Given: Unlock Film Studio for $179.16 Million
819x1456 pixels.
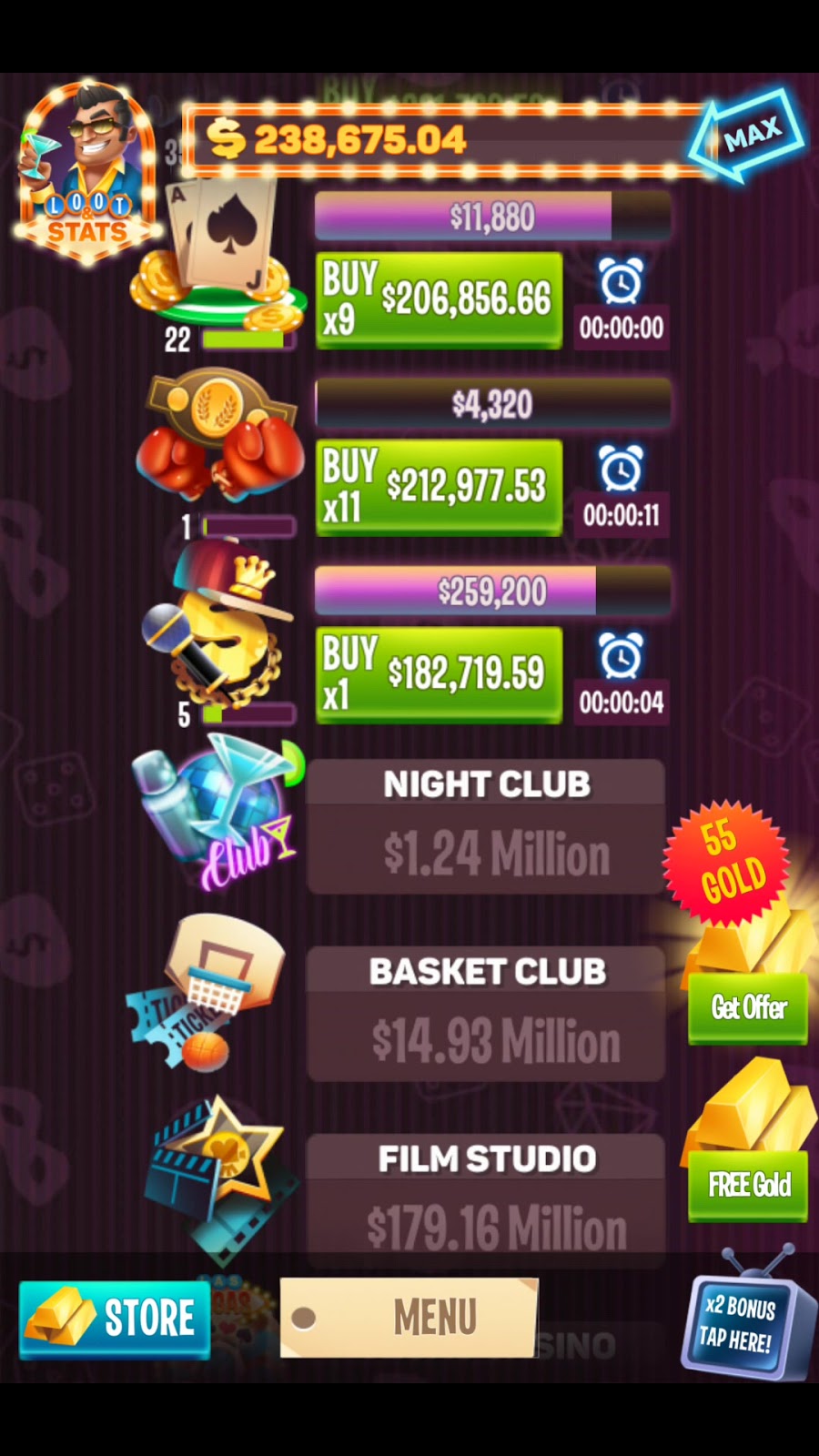Looking at the screenshot, I should pyautogui.click(x=486, y=1199).
